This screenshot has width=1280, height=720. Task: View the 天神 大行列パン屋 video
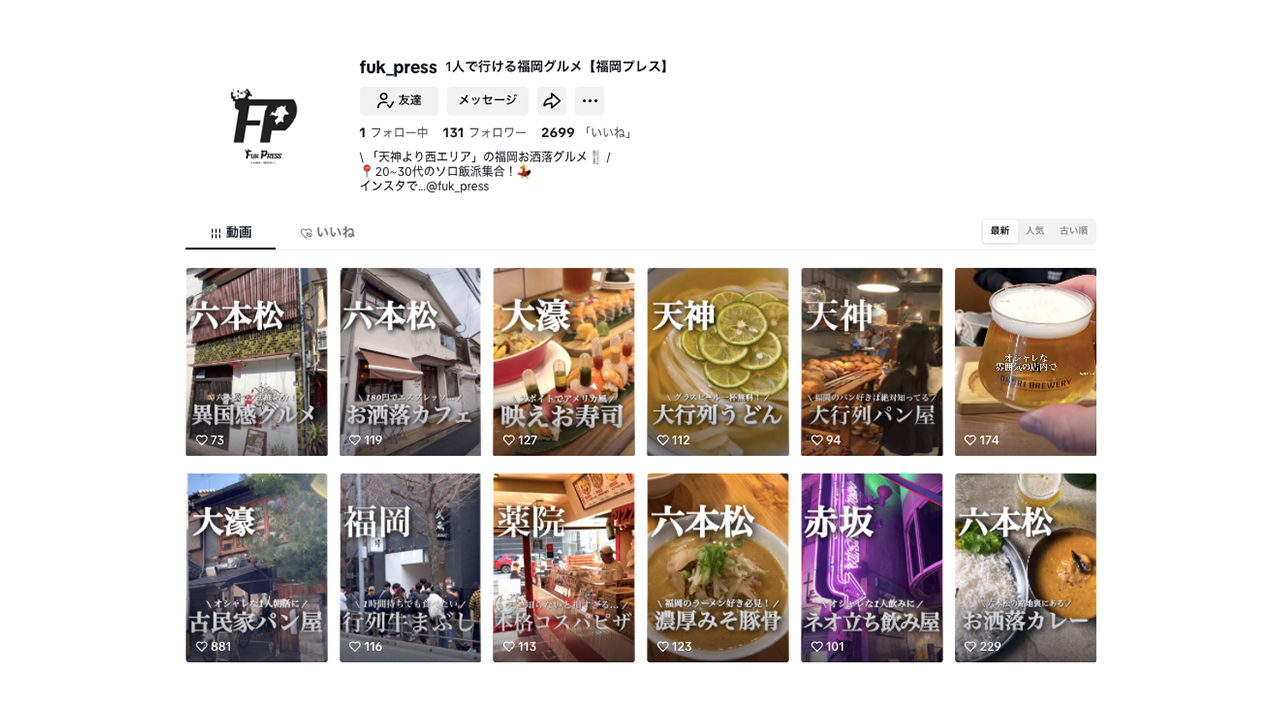(x=871, y=361)
